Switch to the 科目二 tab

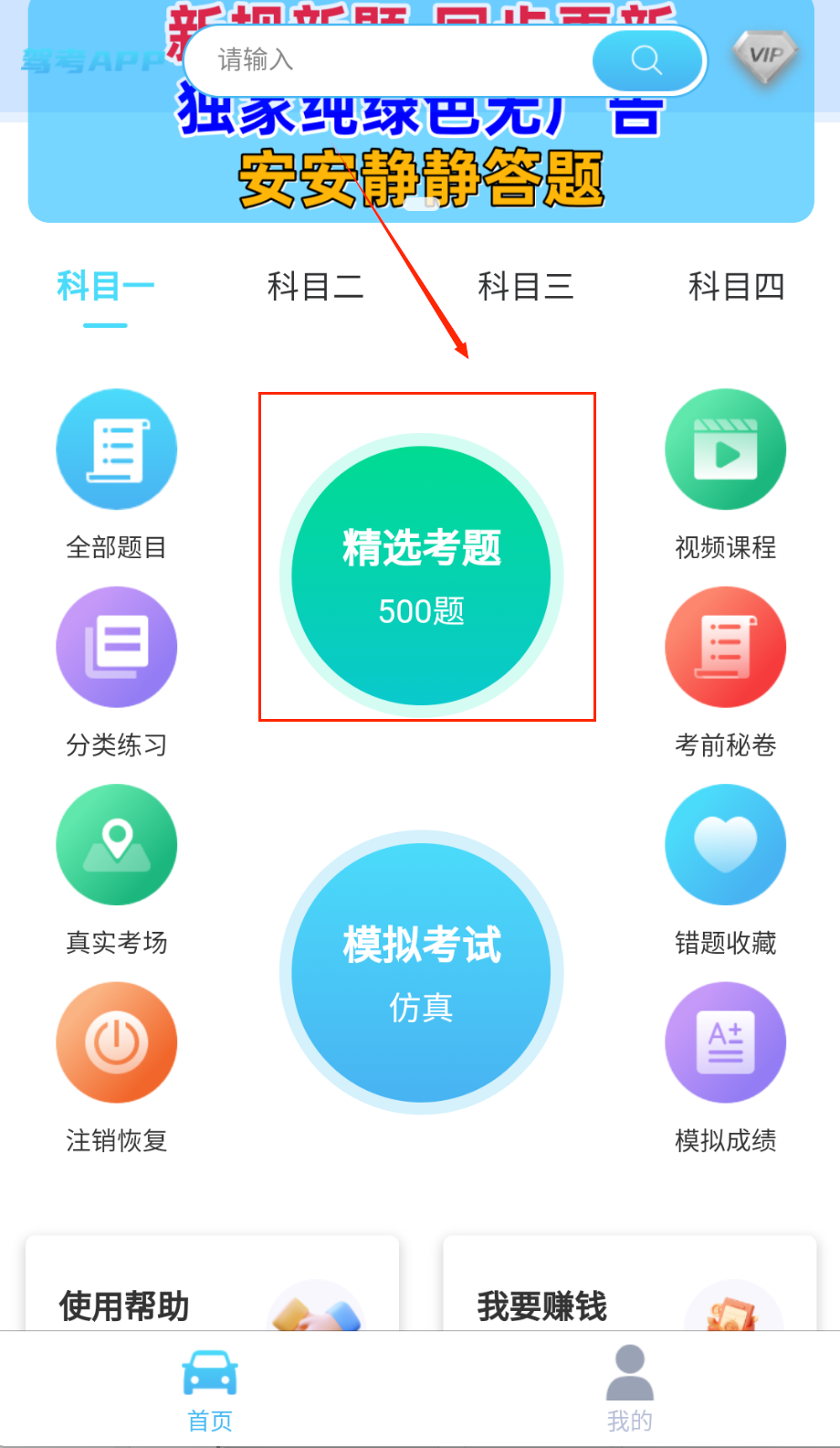(315, 287)
